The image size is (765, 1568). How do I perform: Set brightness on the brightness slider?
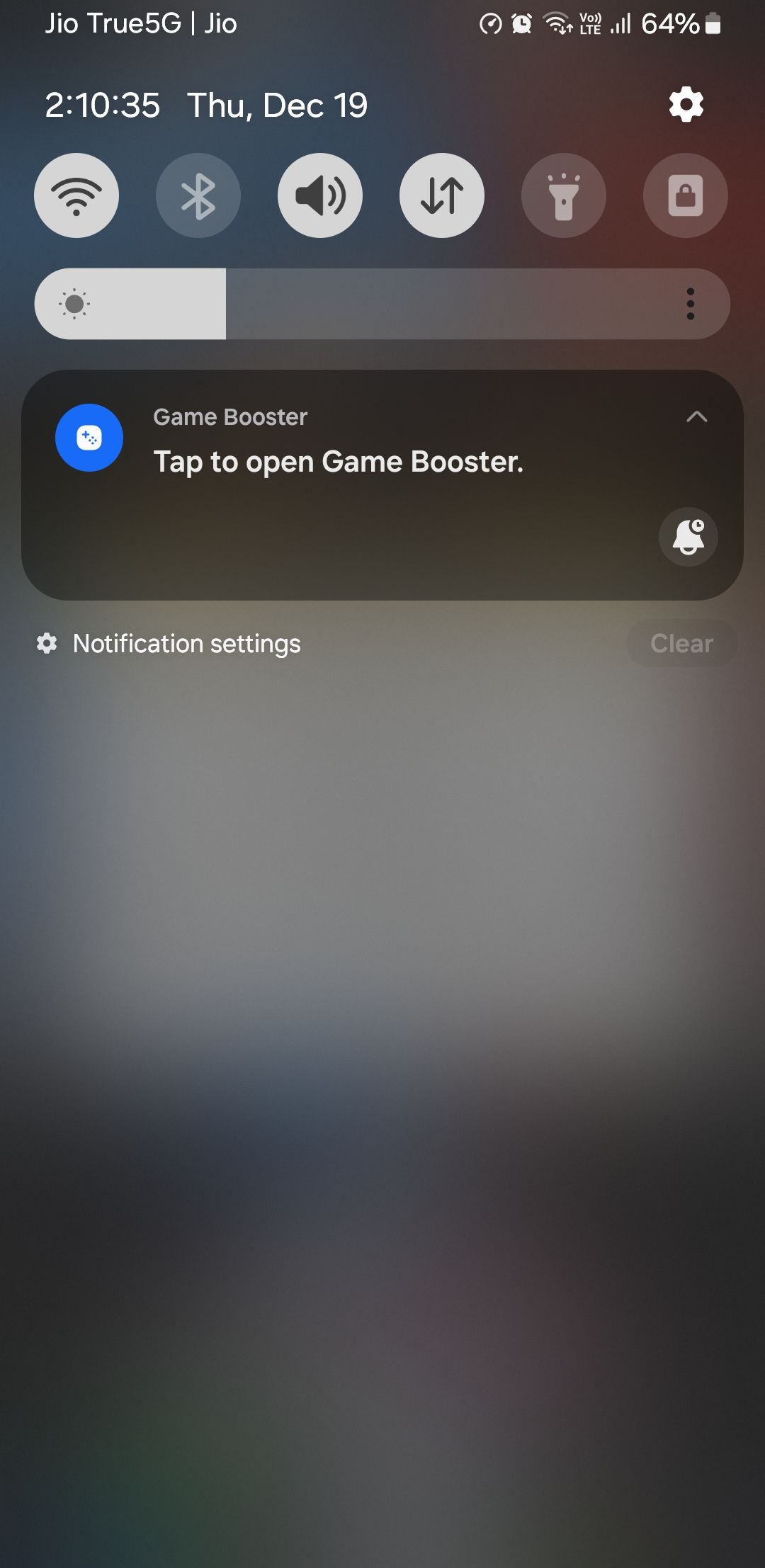tap(382, 304)
